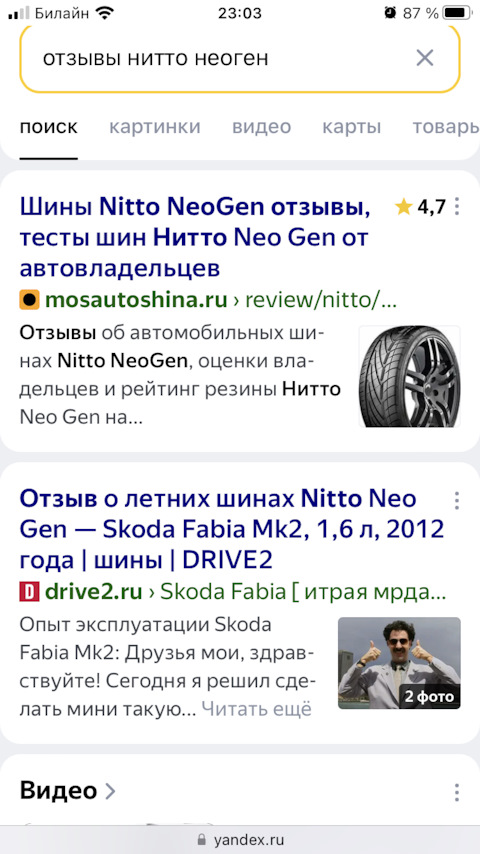
Task: Tap the yandex.ru address bar
Action: pos(240,839)
